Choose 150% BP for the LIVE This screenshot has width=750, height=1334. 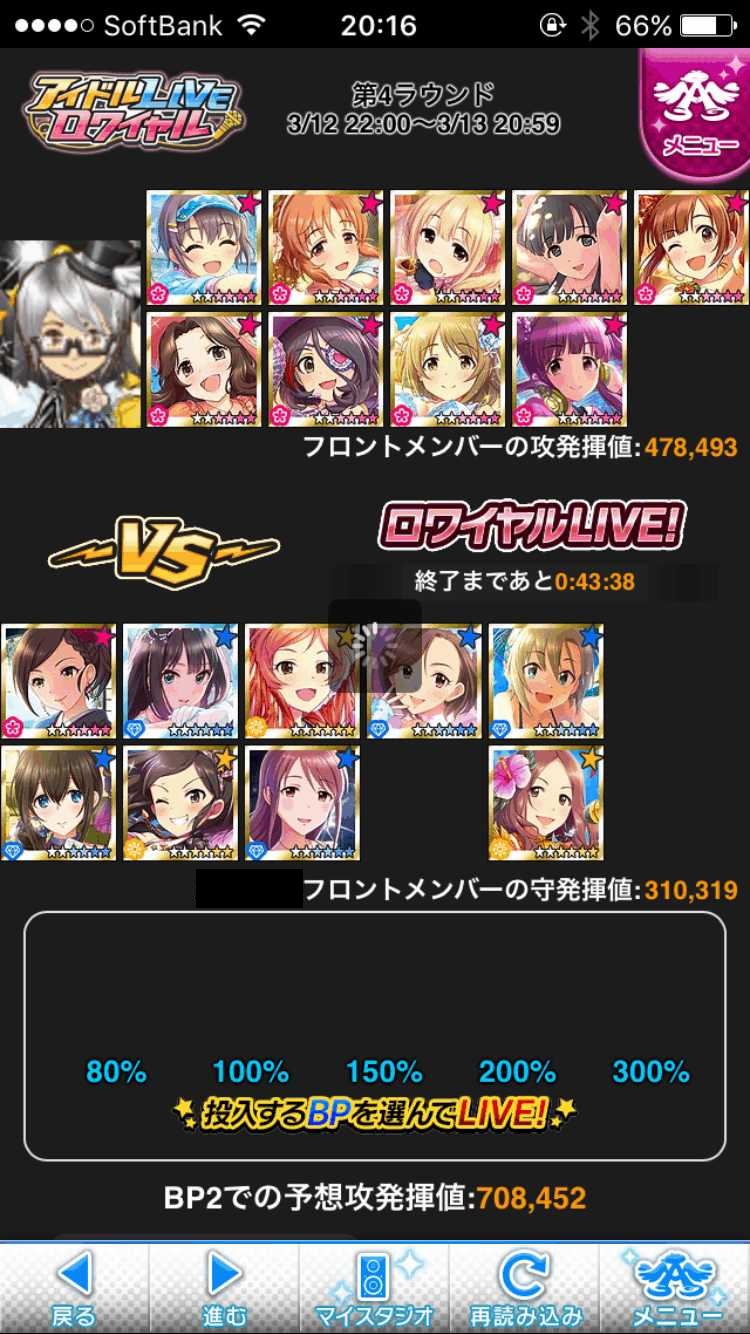tap(384, 1072)
